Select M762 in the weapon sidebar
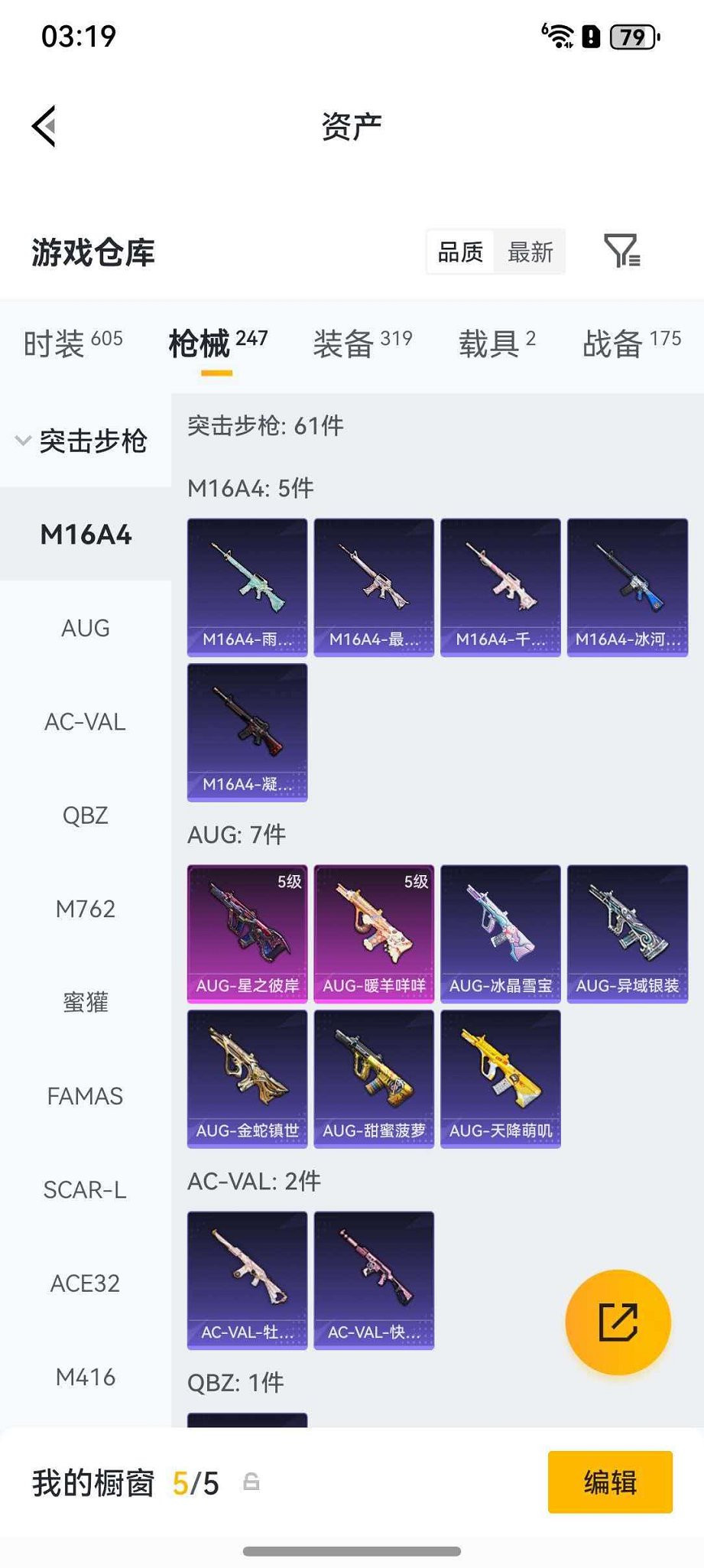The height and width of the screenshot is (1568, 704). (86, 909)
